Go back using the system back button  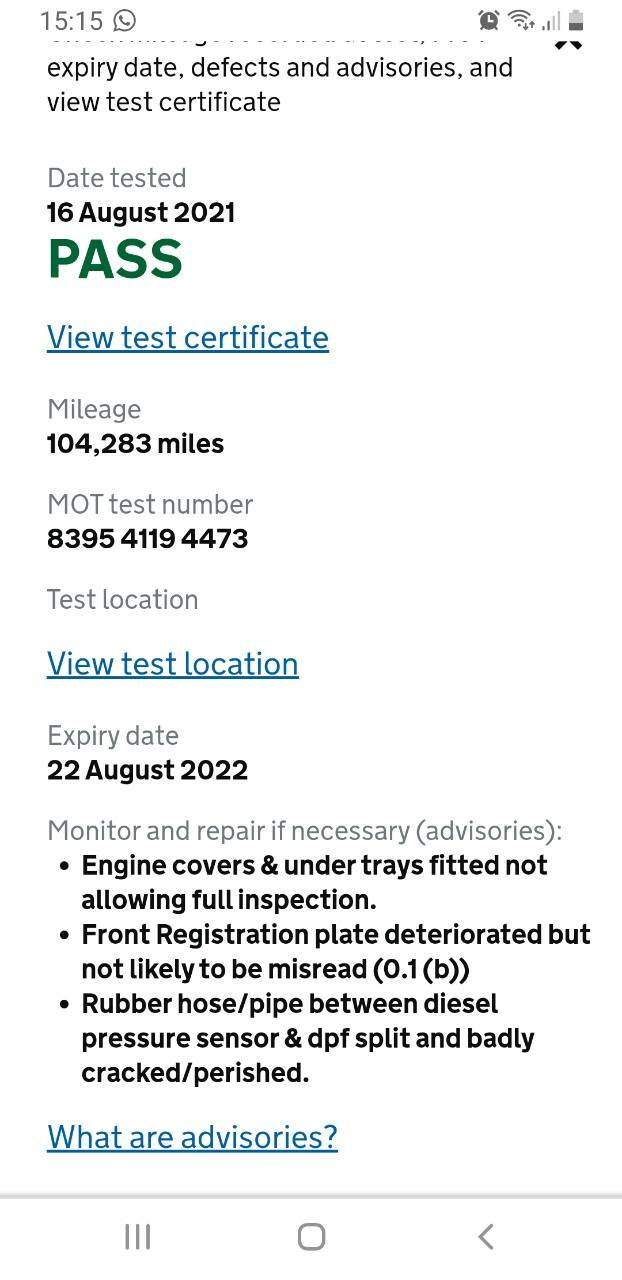point(486,1237)
